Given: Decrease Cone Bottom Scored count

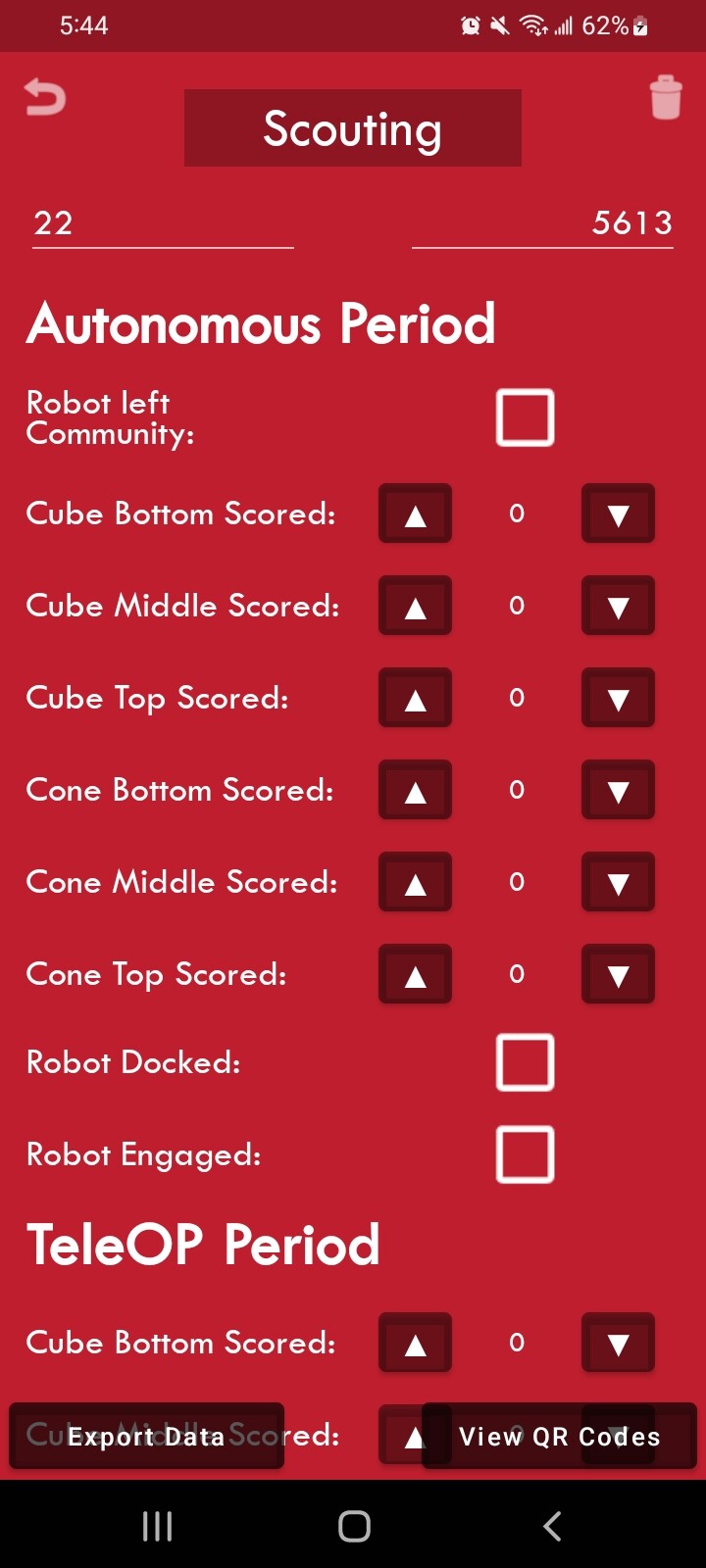Looking at the screenshot, I should [618, 790].
